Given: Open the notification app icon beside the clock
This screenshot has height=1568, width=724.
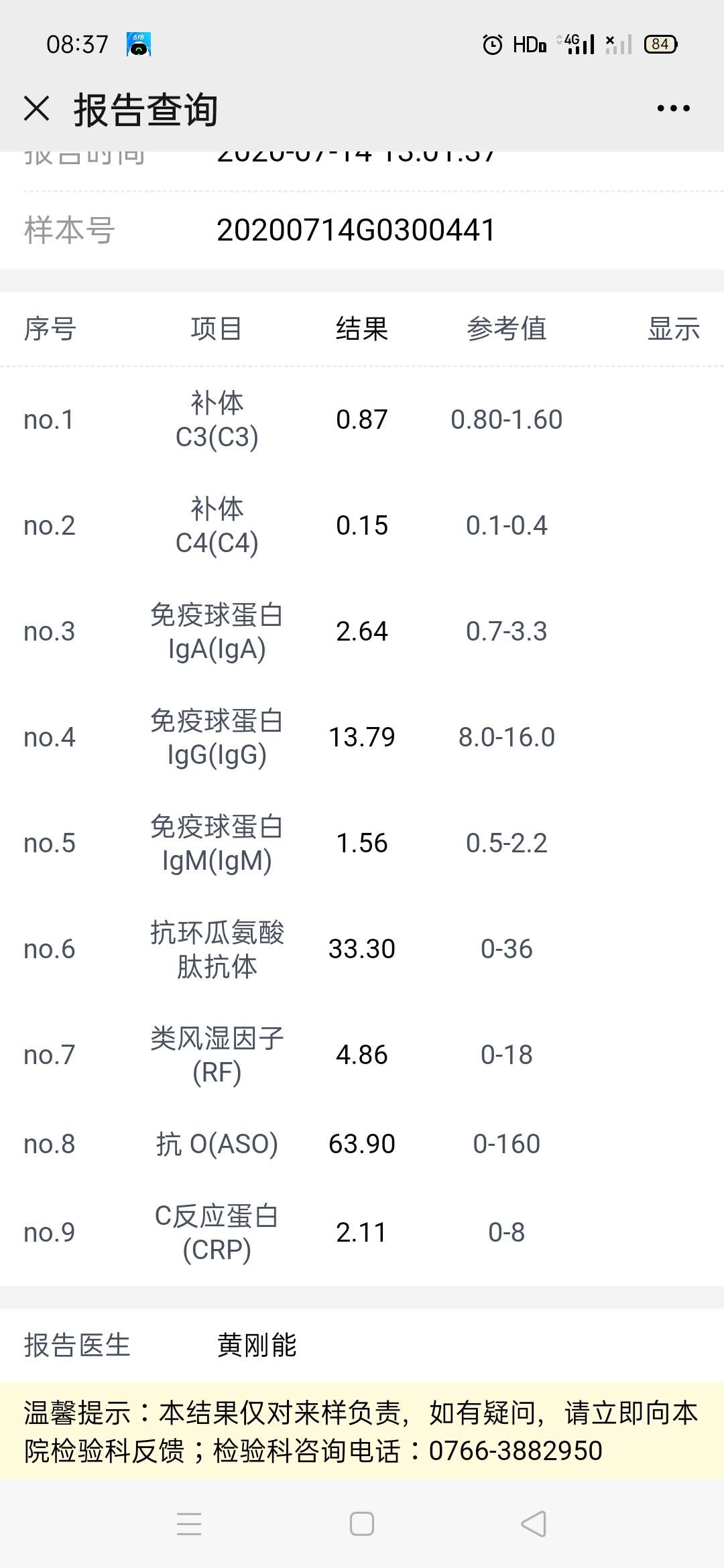Looking at the screenshot, I should [x=139, y=44].
